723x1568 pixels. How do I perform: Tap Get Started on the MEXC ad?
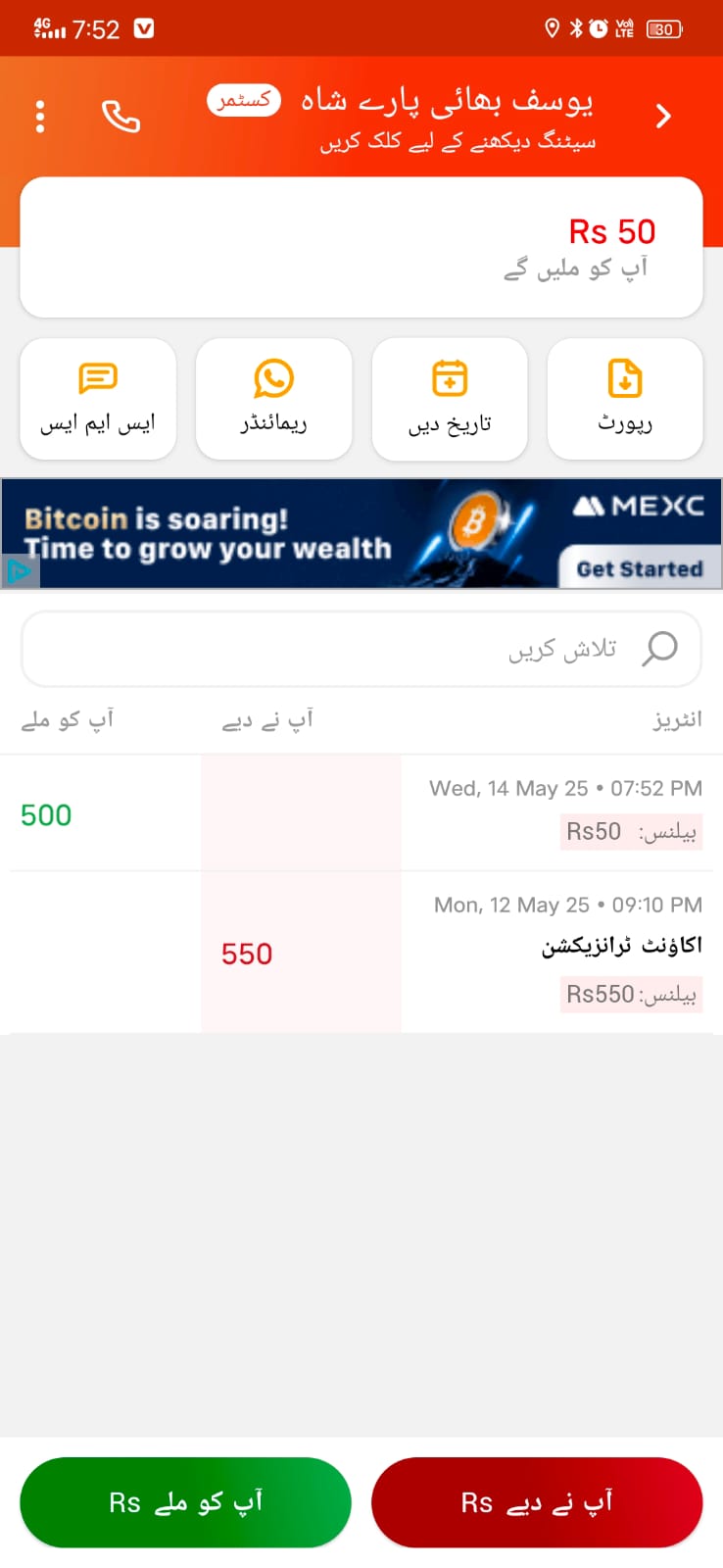click(x=640, y=568)
